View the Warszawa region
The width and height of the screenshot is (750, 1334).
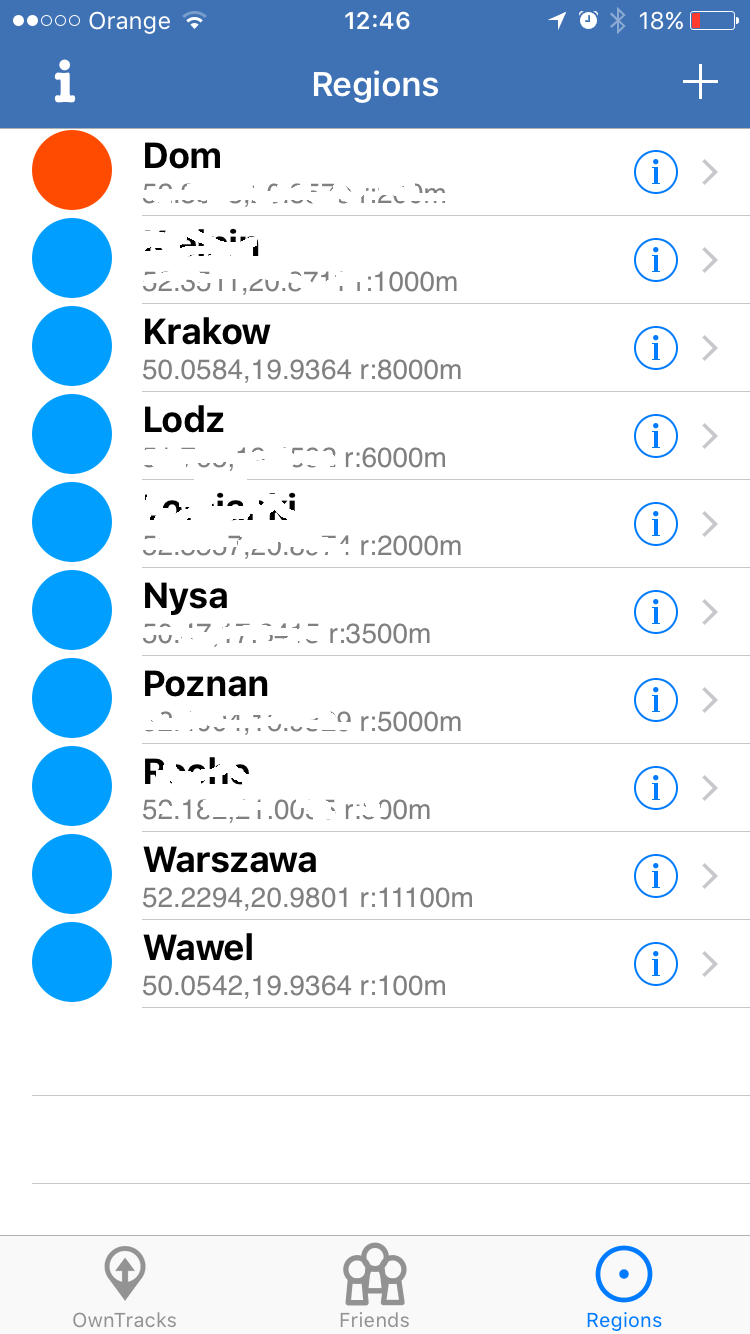pos(375,876)
